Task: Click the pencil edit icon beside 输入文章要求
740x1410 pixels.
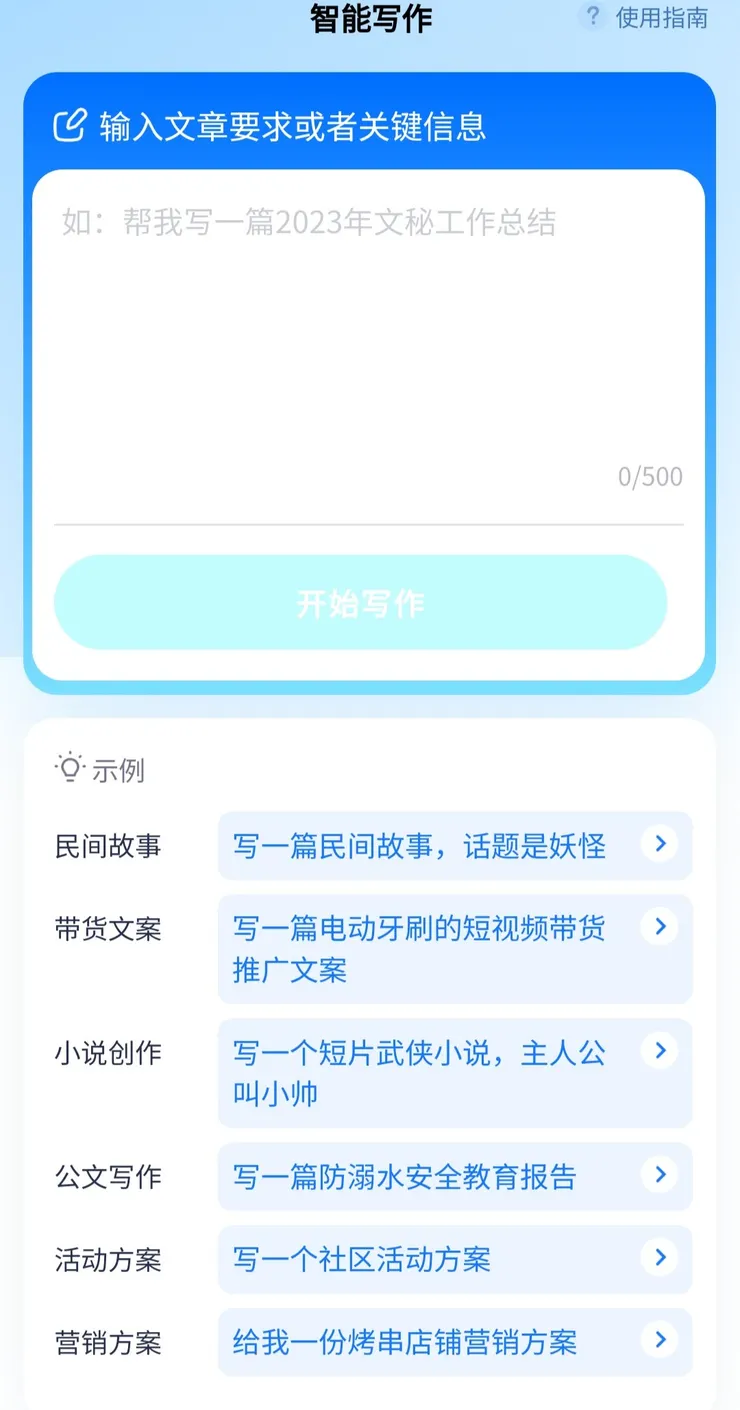Action: click(x=68, y=125)
